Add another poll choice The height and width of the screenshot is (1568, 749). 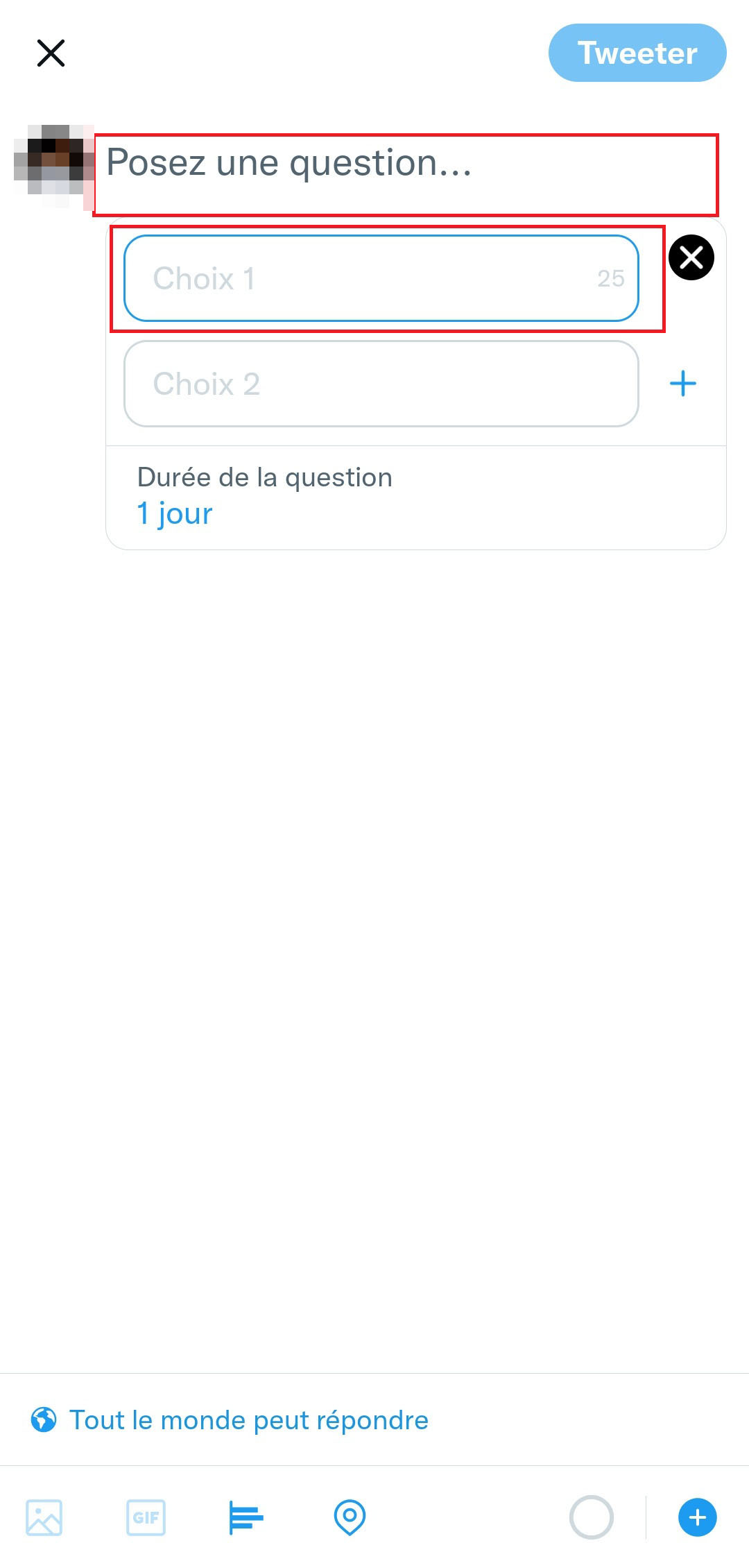coord(682,384)
